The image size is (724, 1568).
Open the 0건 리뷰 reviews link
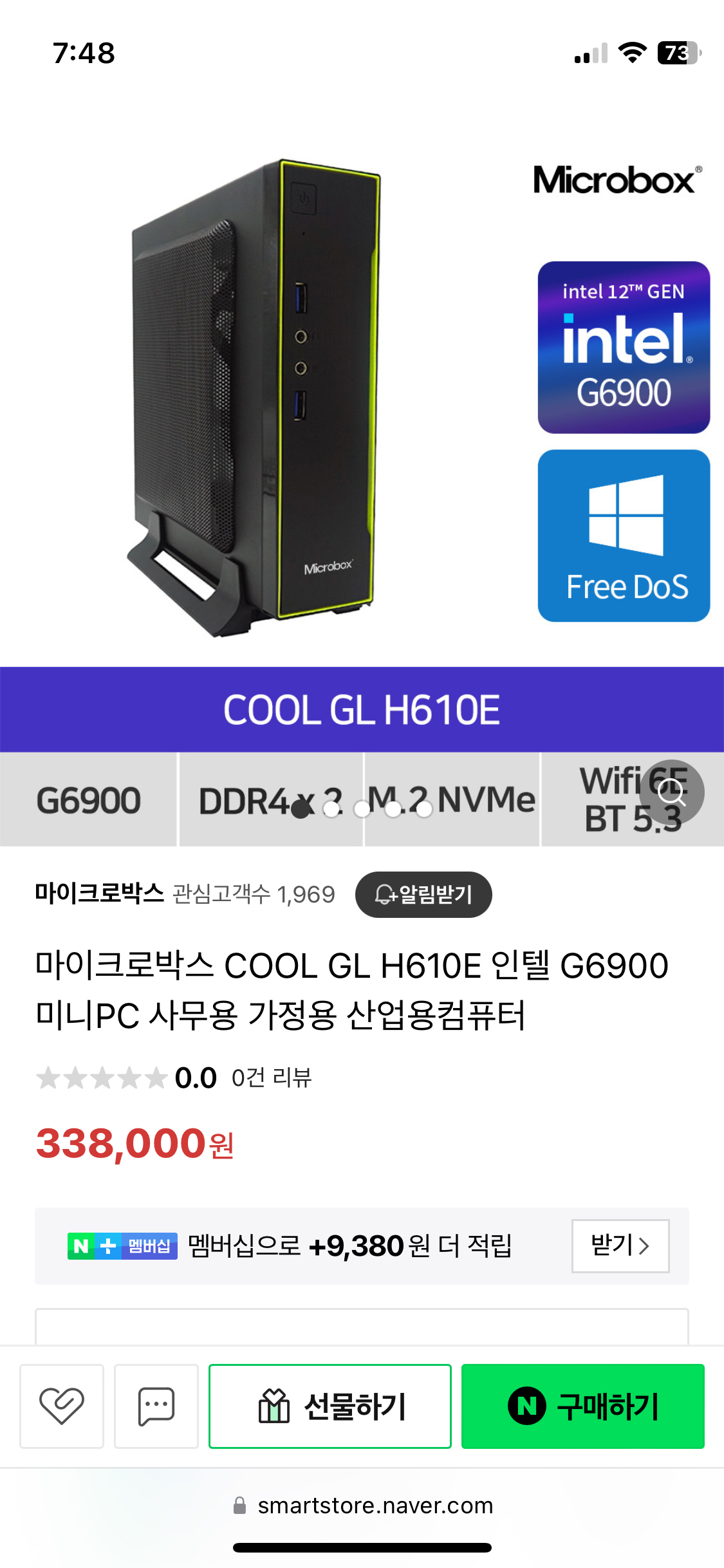pyautogui.click(x=272, y=1078)
